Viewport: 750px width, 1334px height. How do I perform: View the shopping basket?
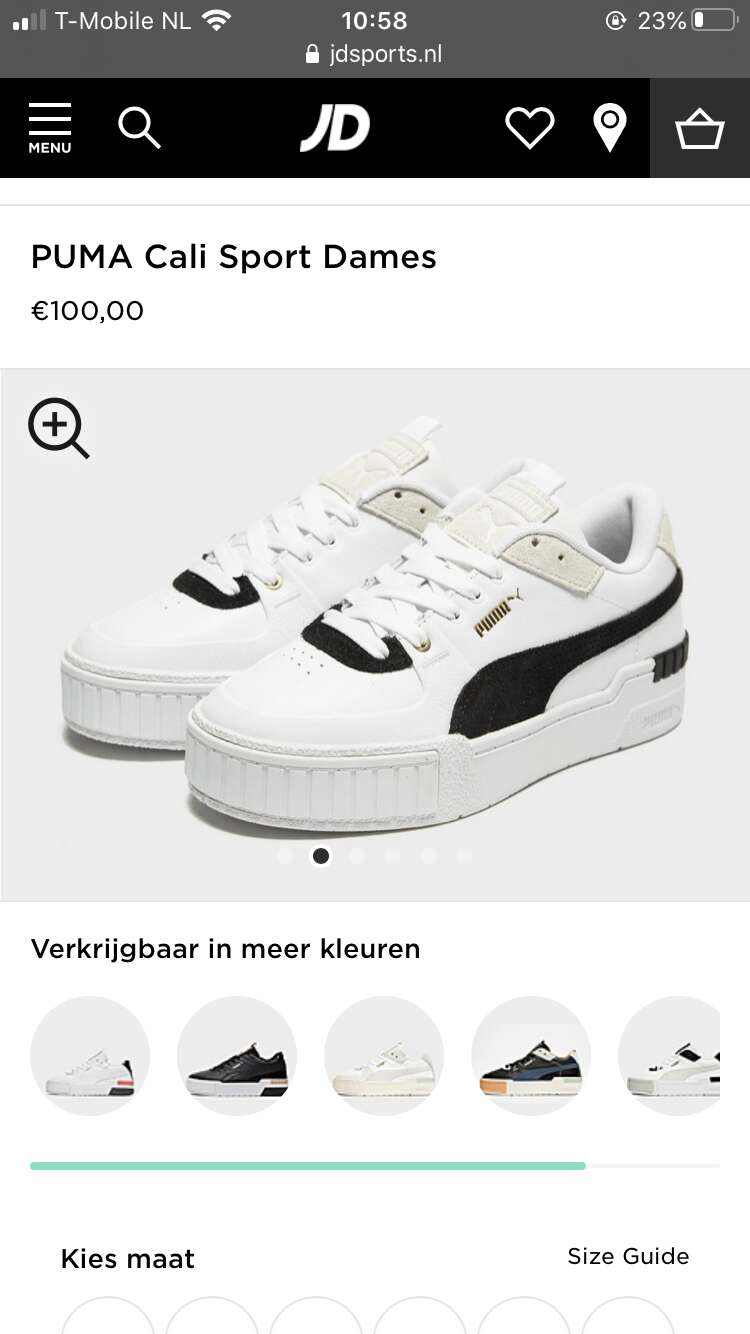(x=700, y=128)
